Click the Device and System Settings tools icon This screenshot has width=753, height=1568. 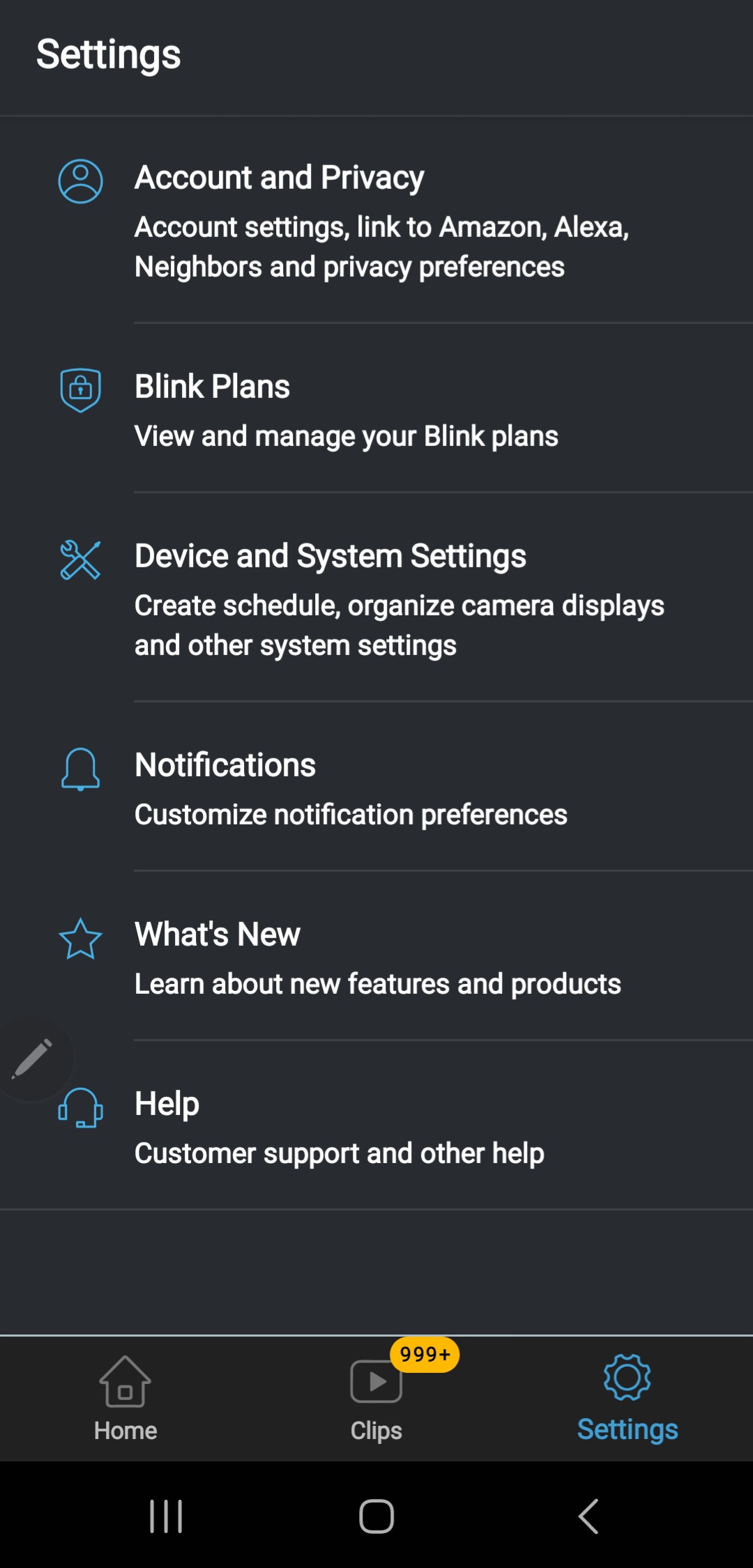pos(80,561)
